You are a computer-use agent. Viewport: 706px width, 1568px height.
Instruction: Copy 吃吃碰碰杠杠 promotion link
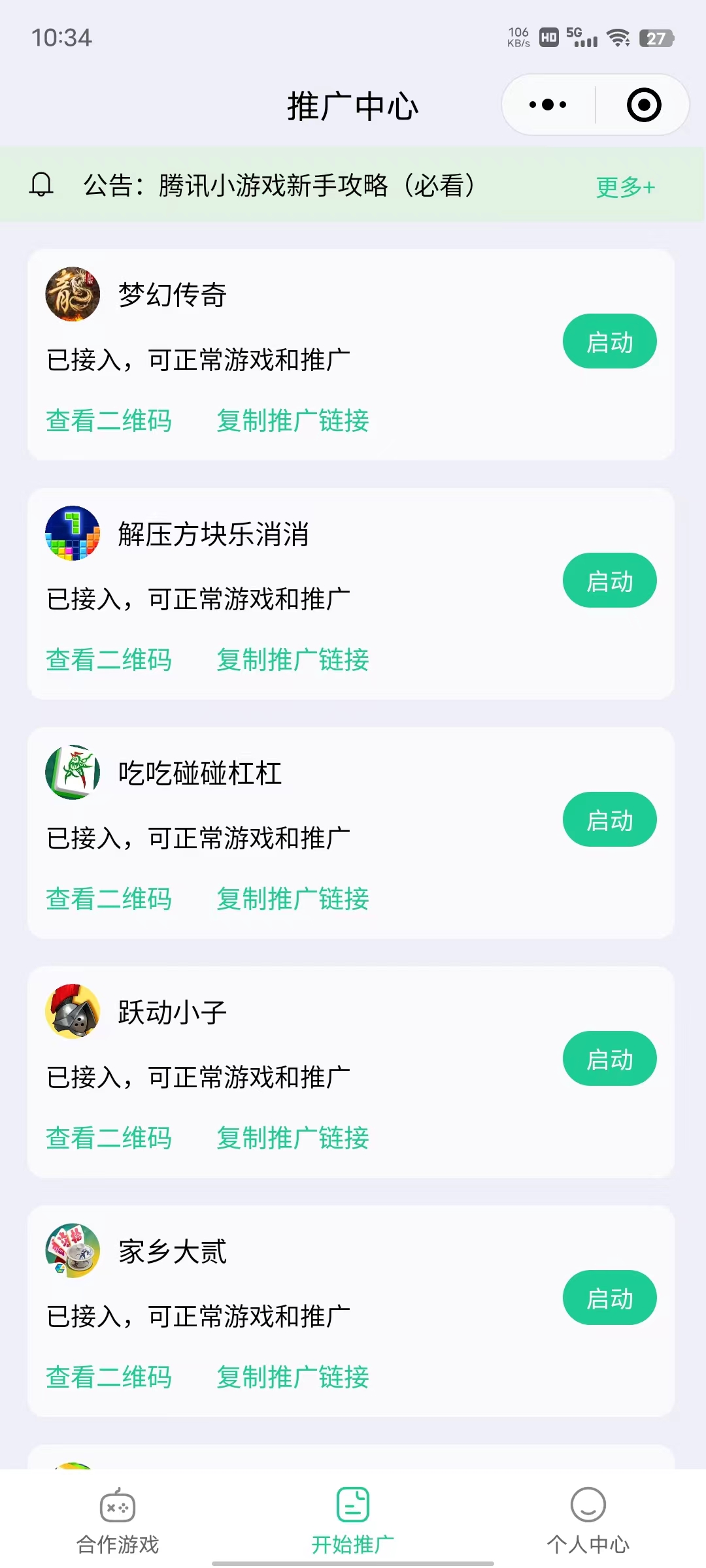click(293, 898)
